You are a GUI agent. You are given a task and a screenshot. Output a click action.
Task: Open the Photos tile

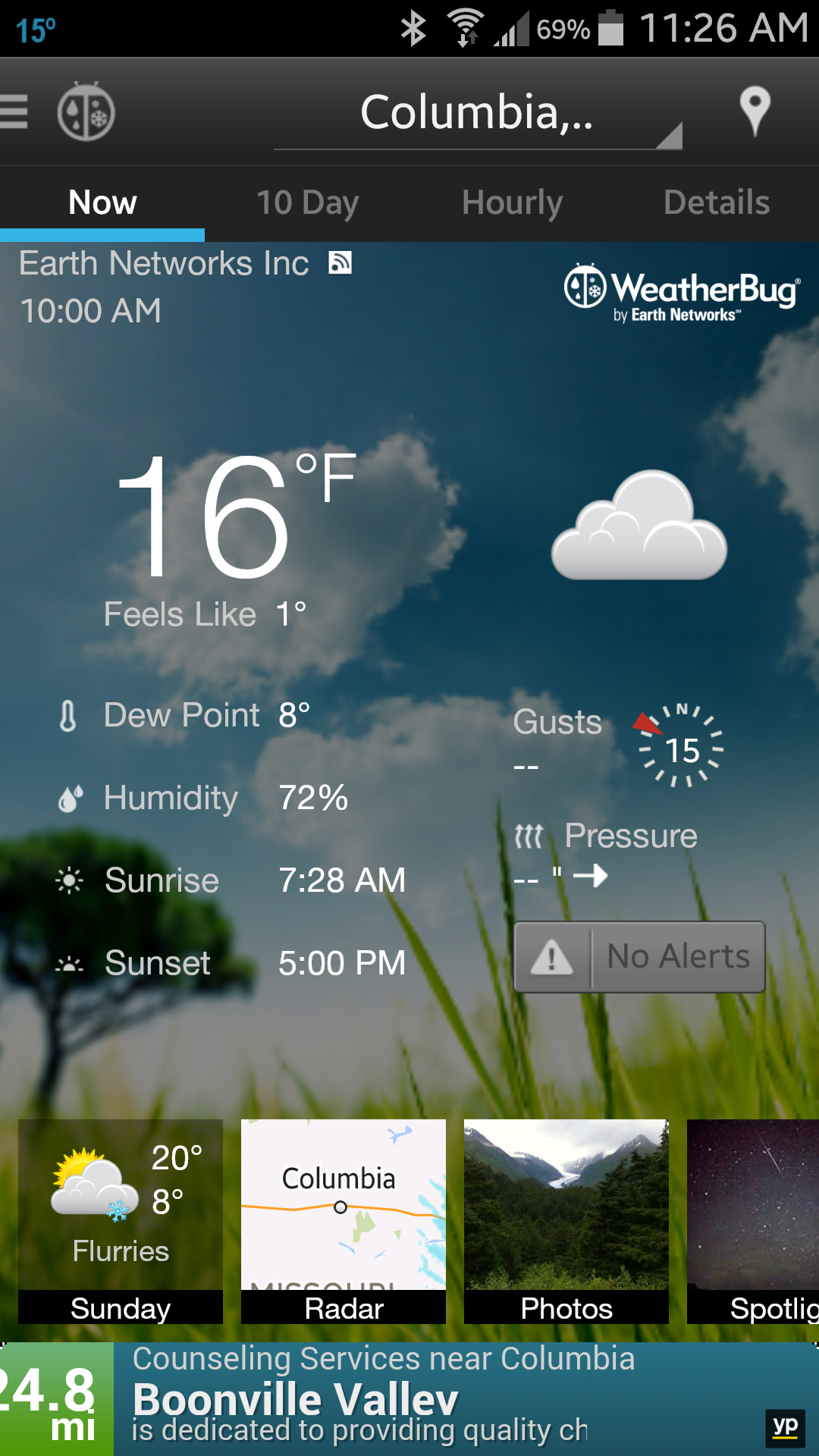[566, 1221]
